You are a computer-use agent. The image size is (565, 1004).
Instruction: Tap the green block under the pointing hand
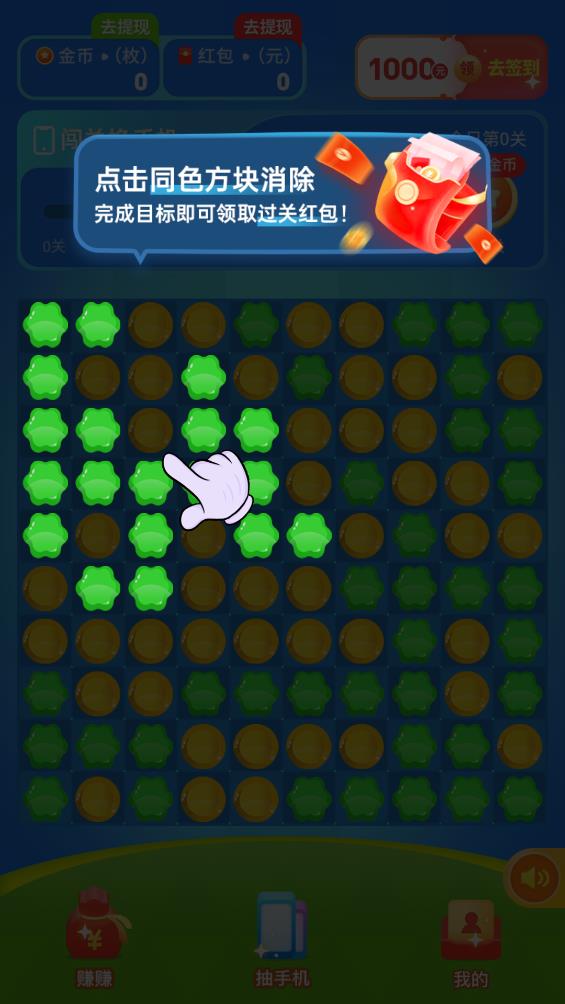(203, 483)
